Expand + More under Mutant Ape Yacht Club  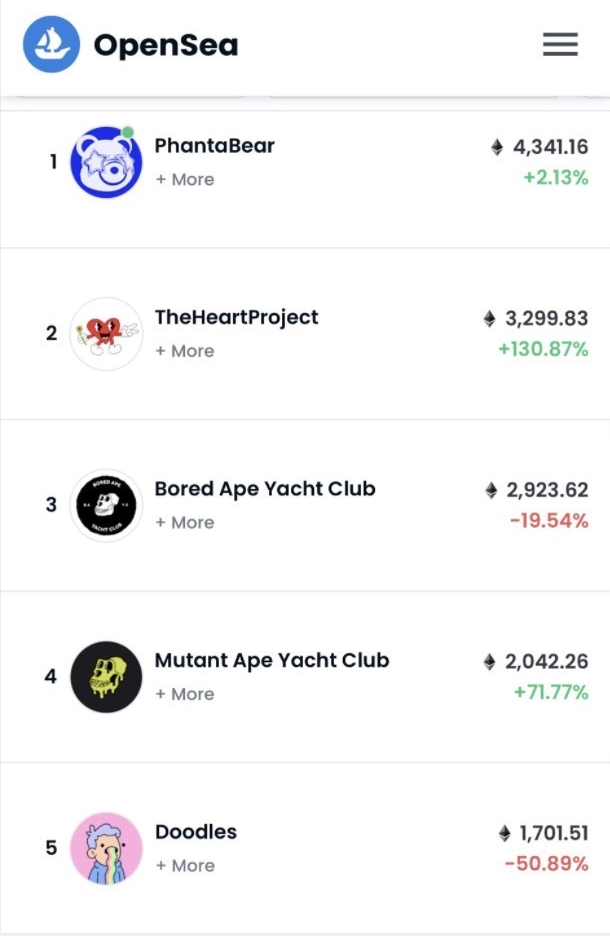coord(185,694)
